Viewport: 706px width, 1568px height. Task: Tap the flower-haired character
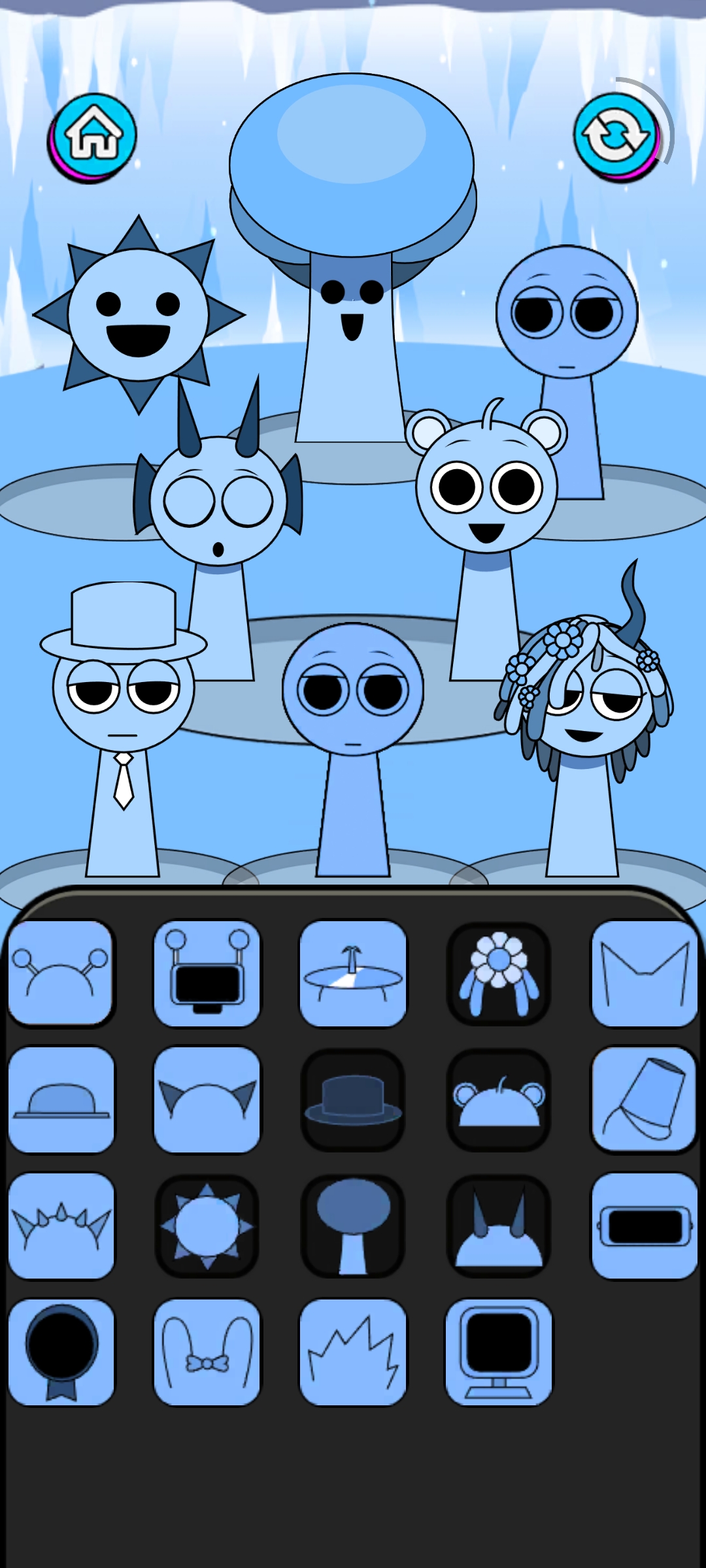click(x=585, y=706)
